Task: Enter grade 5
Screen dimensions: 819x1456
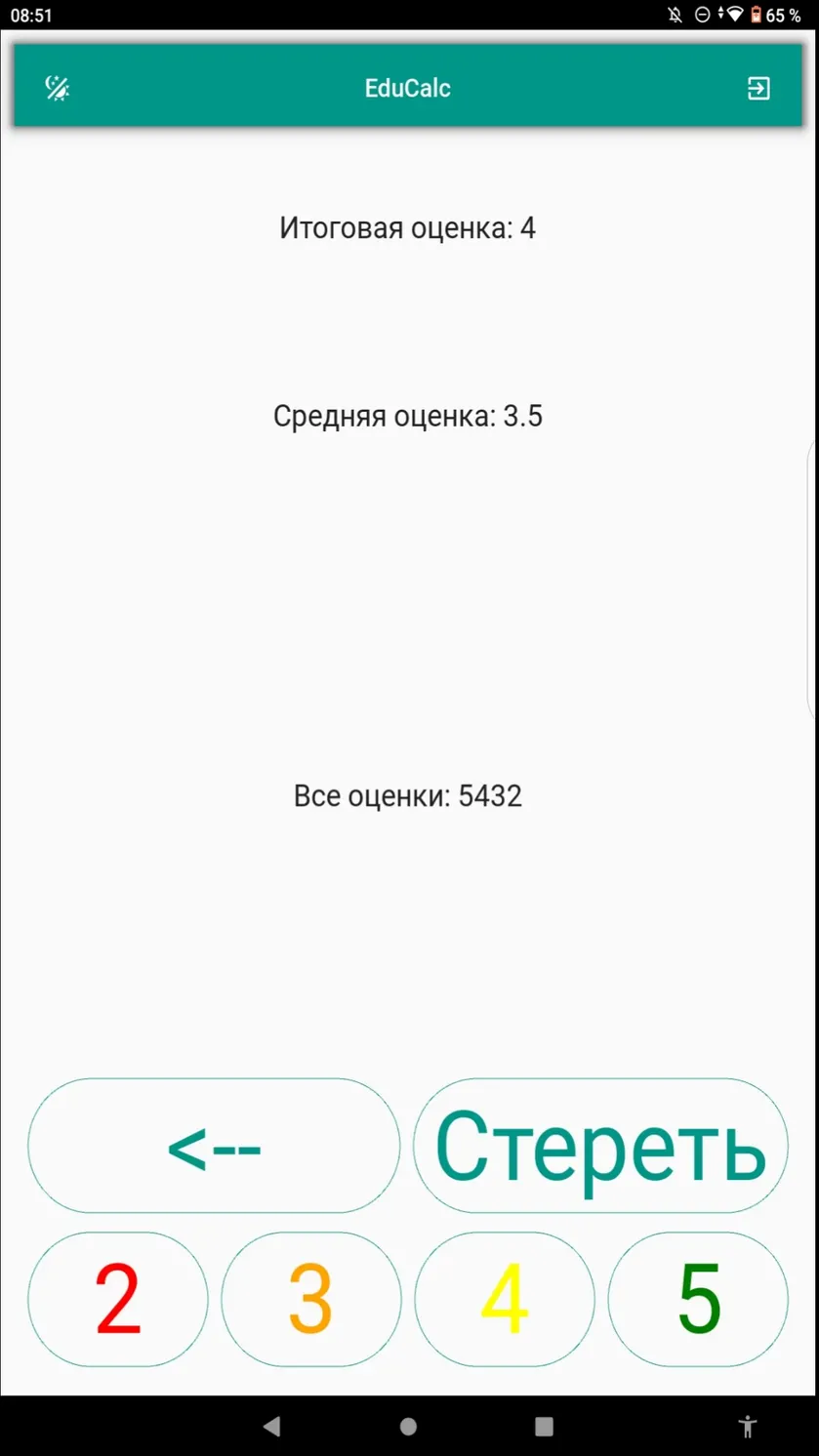Action: pos(698,1299)
